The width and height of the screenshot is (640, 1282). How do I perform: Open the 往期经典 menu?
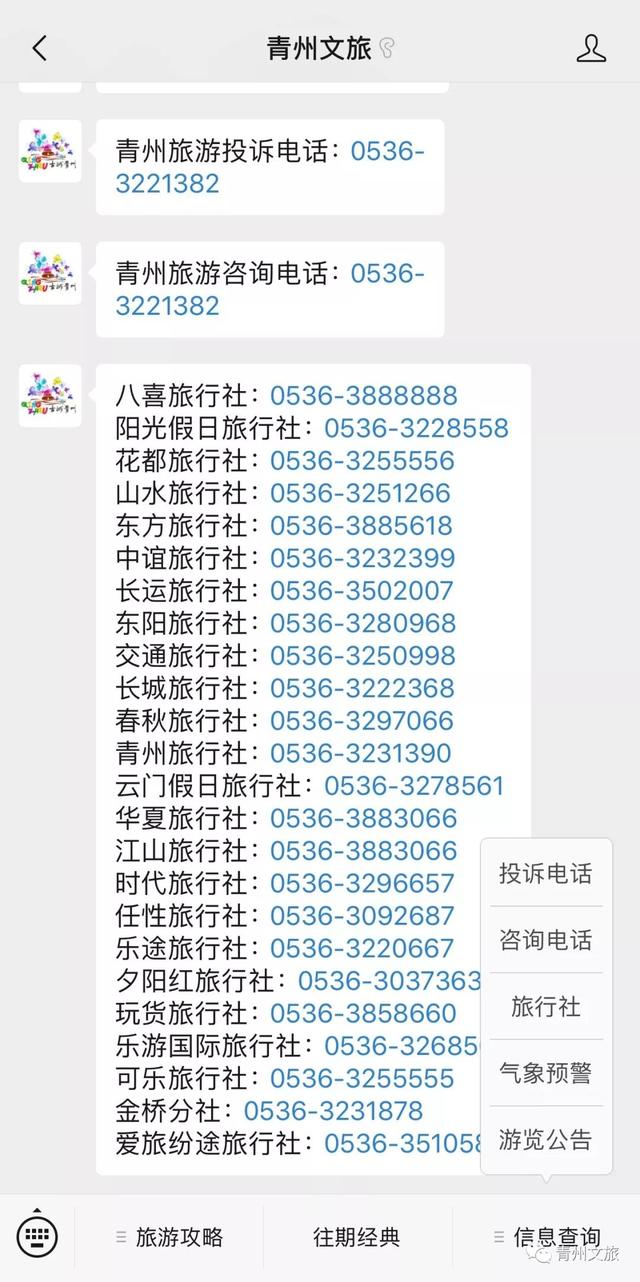pos(357,1238)
